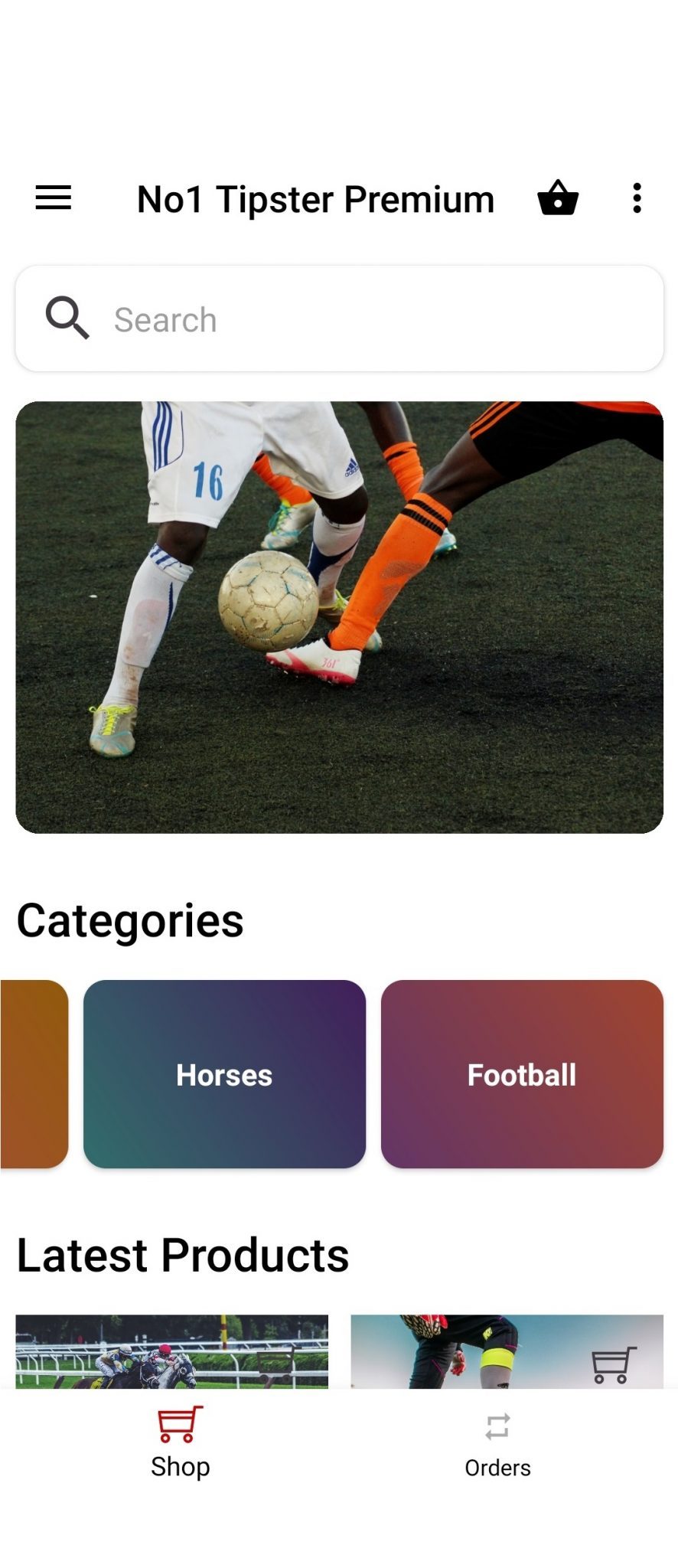Switch to the Shop tab
The image size is (678, 1568).
pyautogui.click(x=181, y=1443)
